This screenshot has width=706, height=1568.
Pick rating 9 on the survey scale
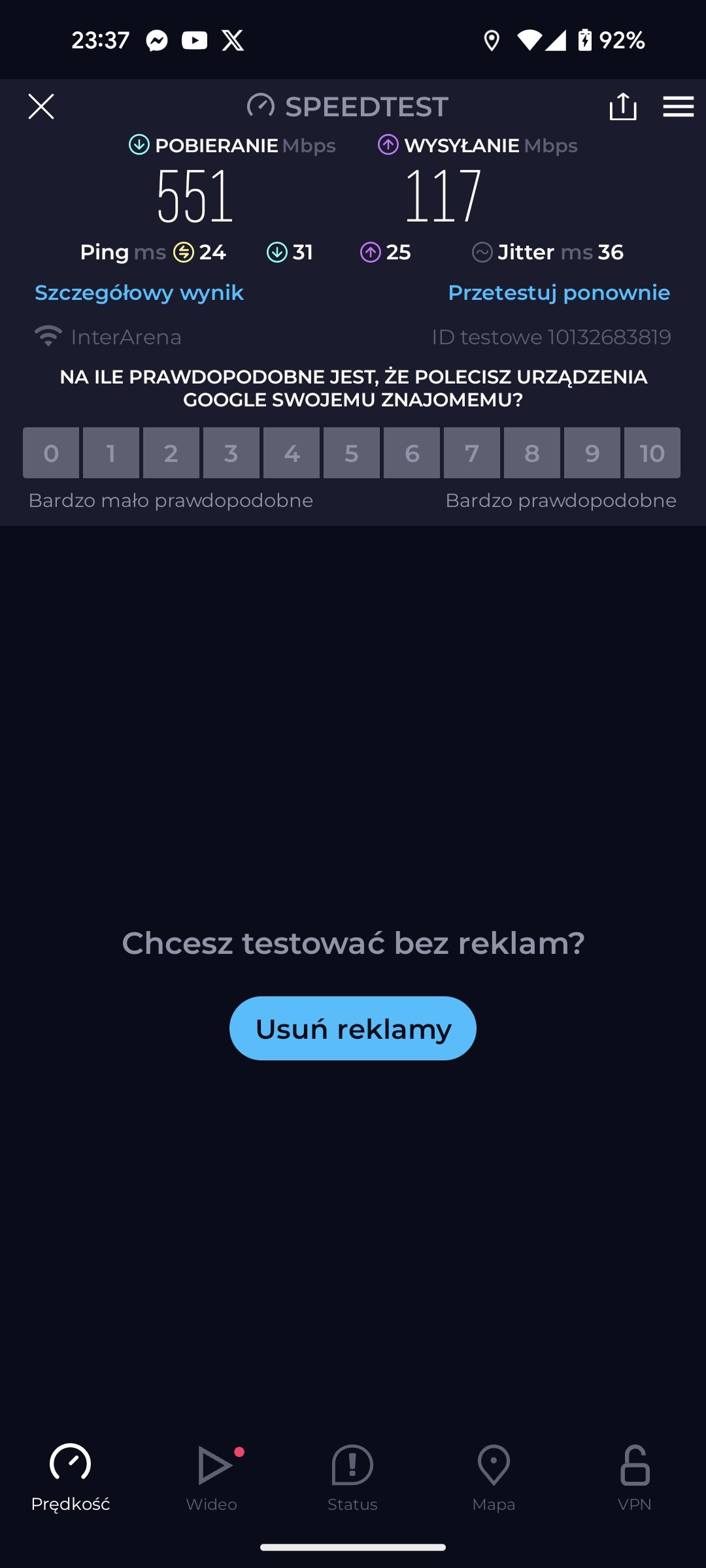592,453
